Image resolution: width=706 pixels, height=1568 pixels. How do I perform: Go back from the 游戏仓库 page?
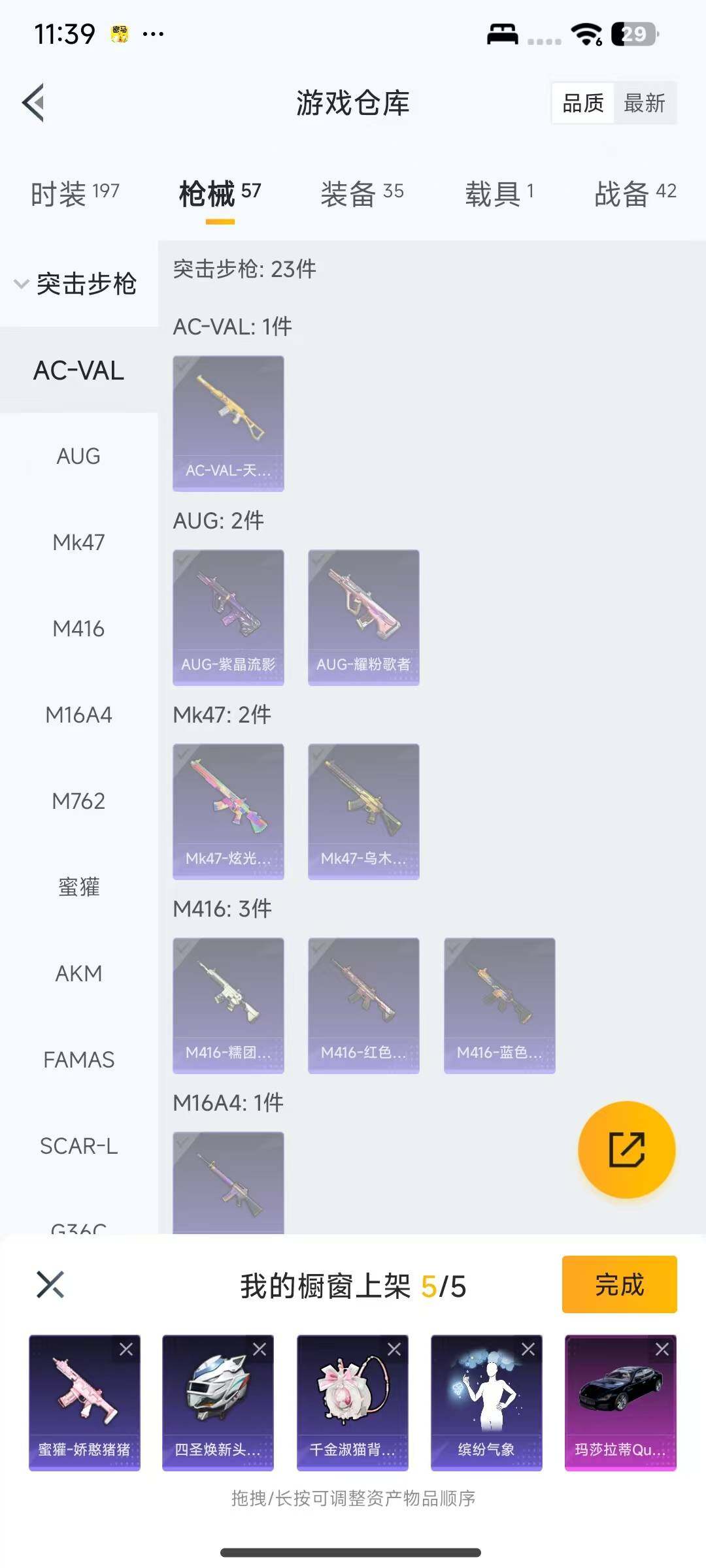click(x=34, y=103)
